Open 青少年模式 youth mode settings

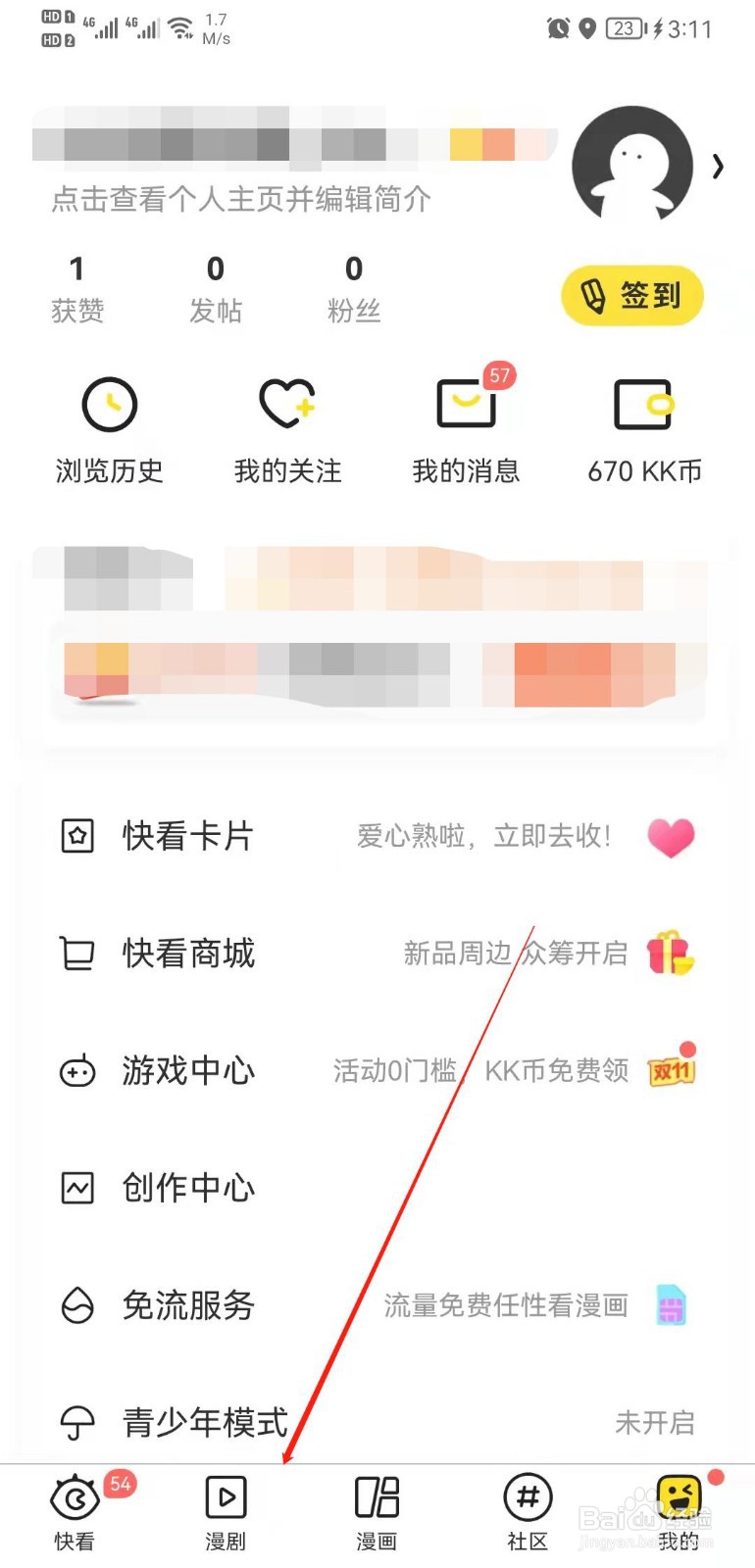tap(203, 1423)
